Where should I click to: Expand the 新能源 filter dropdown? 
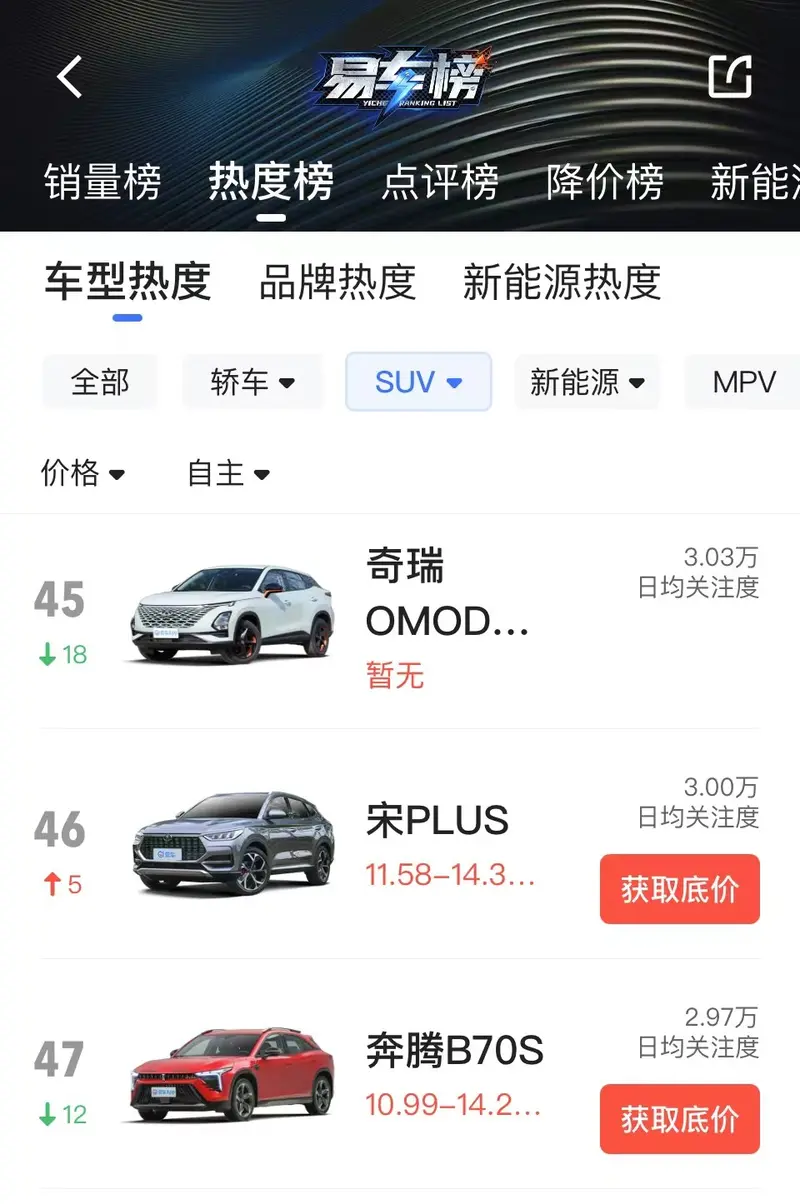tap(587, 382)
